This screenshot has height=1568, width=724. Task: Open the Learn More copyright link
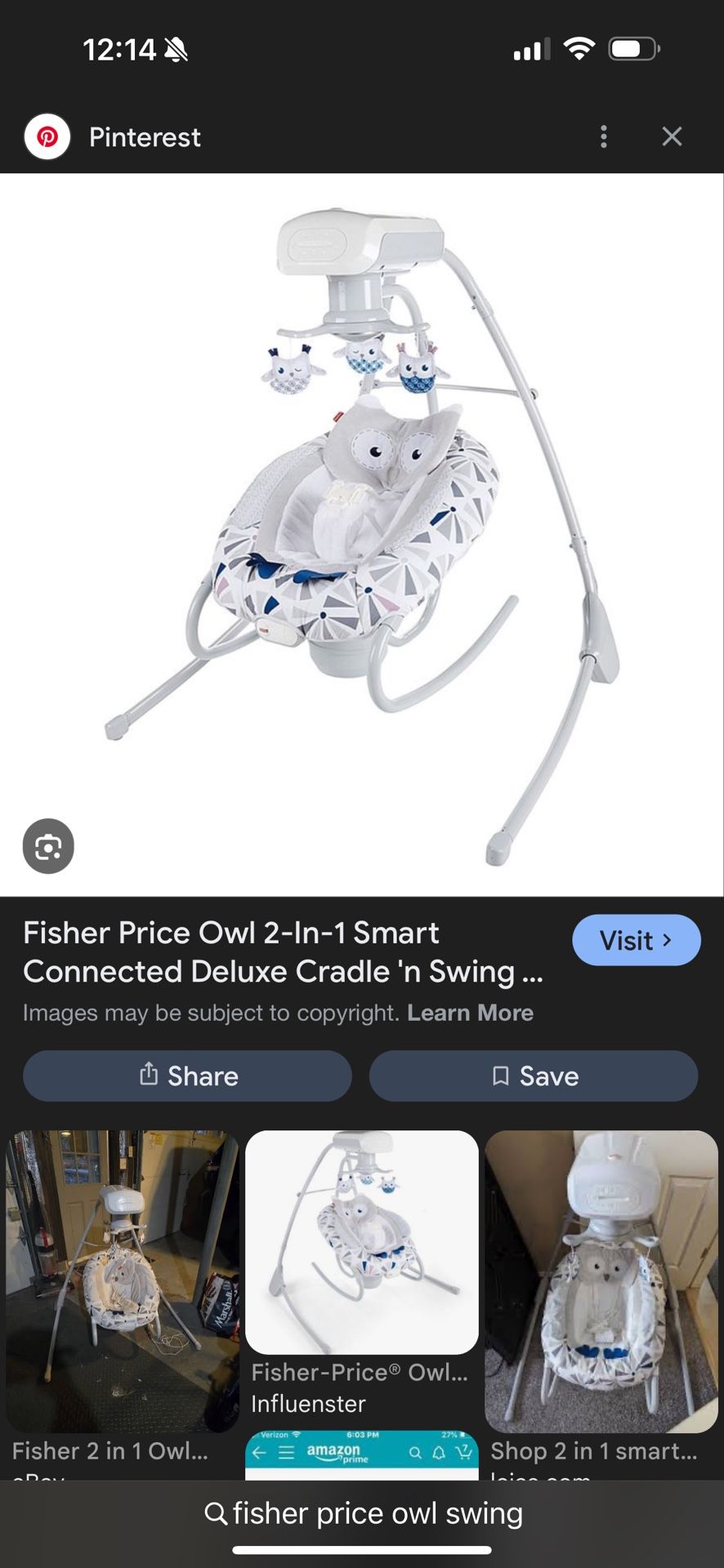pos(470,1013)
